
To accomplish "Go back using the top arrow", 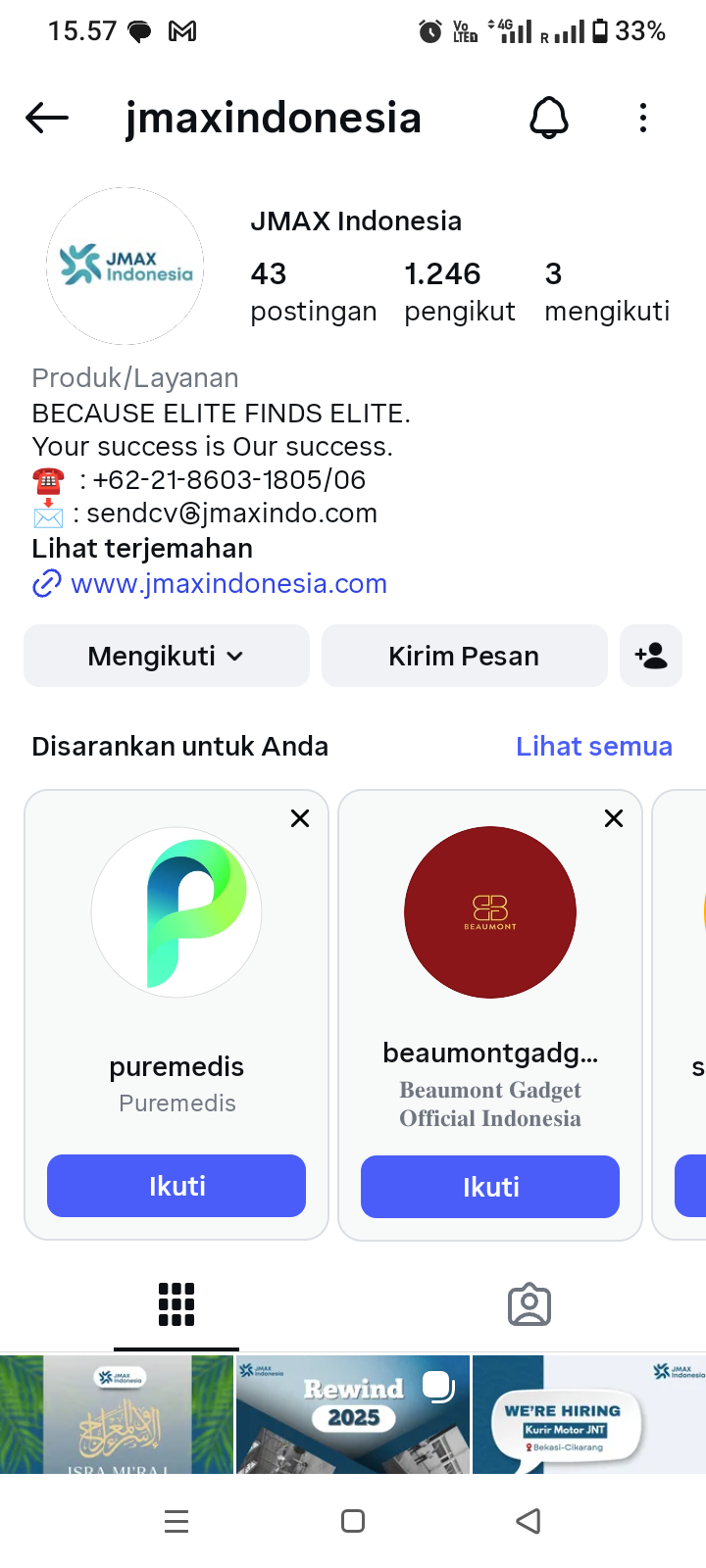I will click(x=47, y=119).
